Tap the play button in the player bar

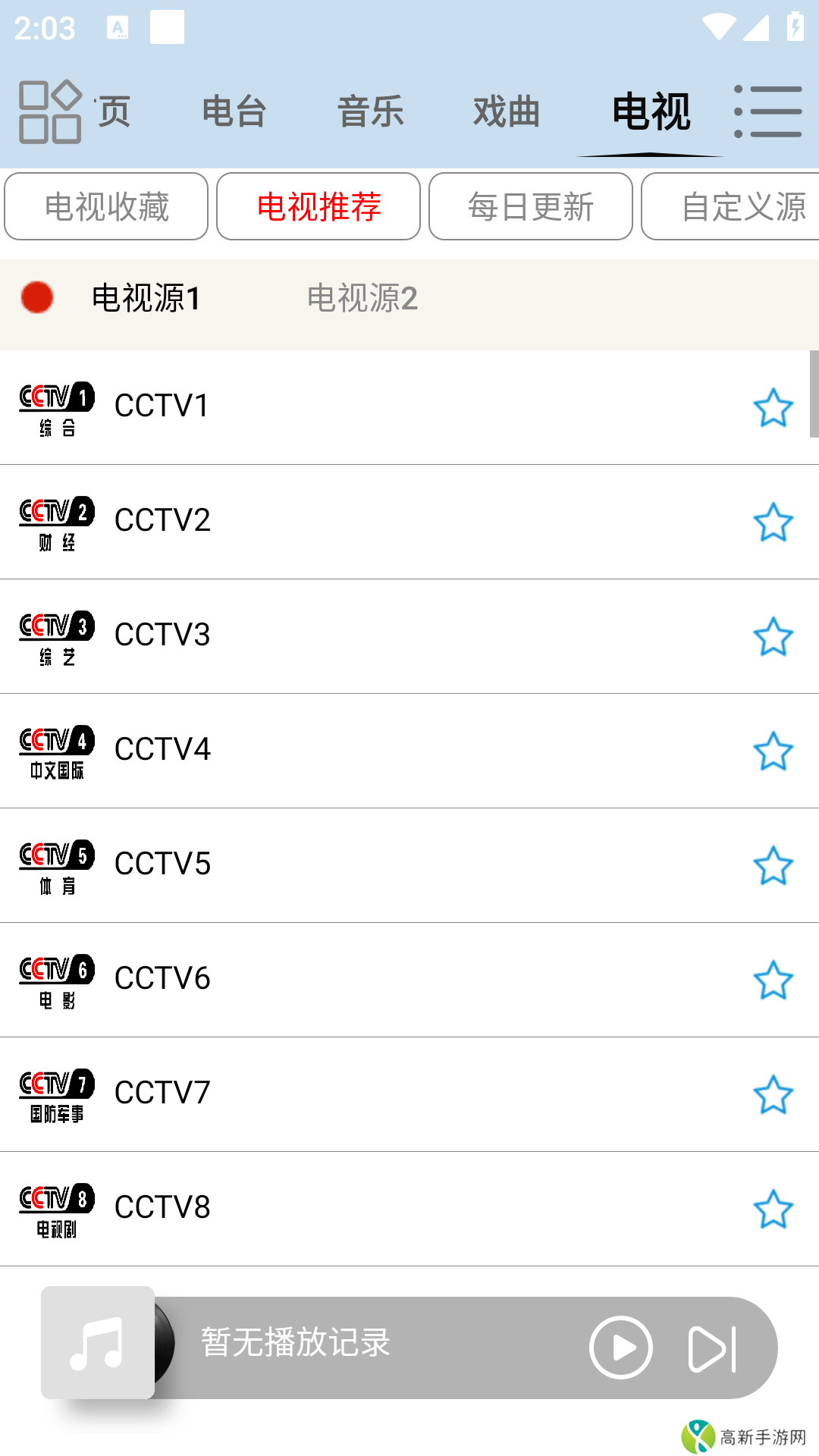620,1348
